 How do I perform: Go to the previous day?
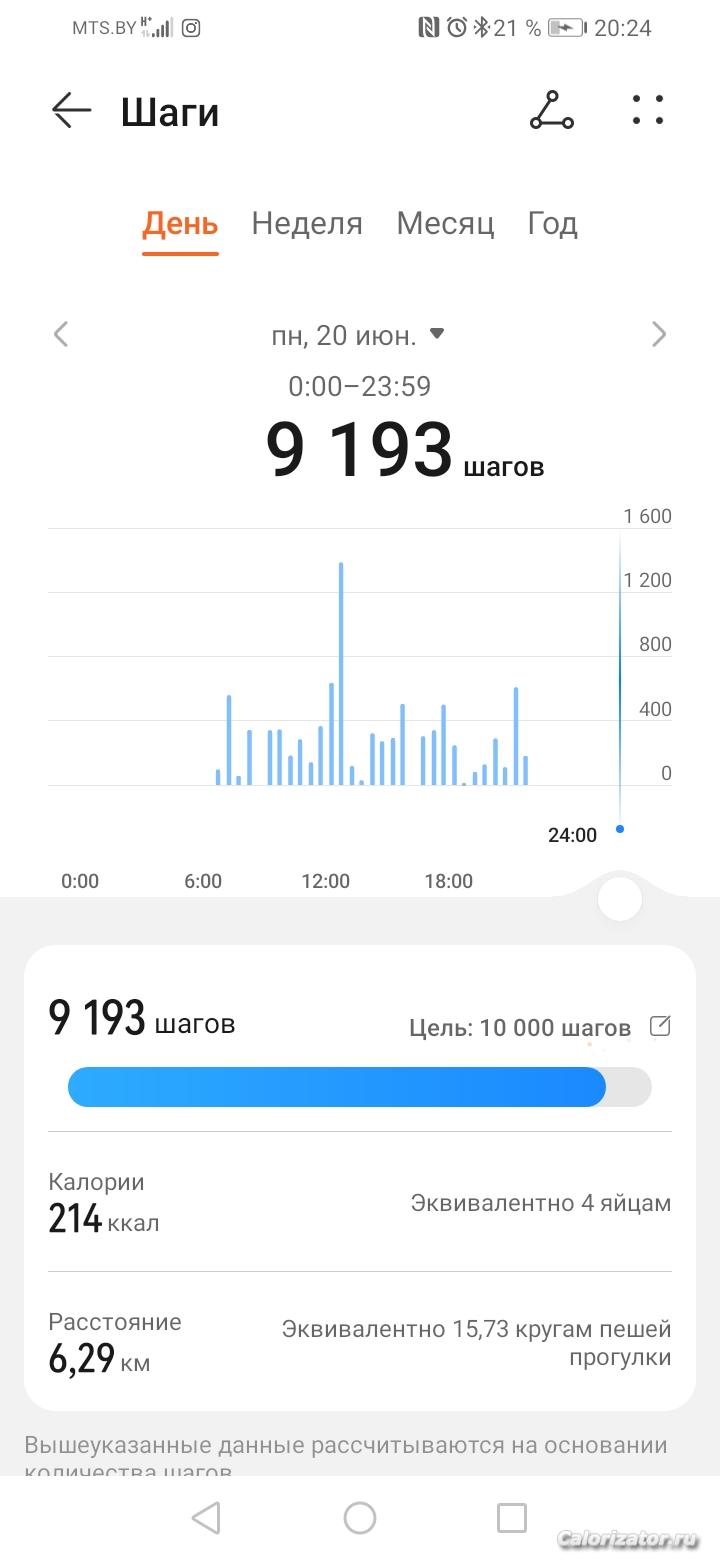(61, 334)
